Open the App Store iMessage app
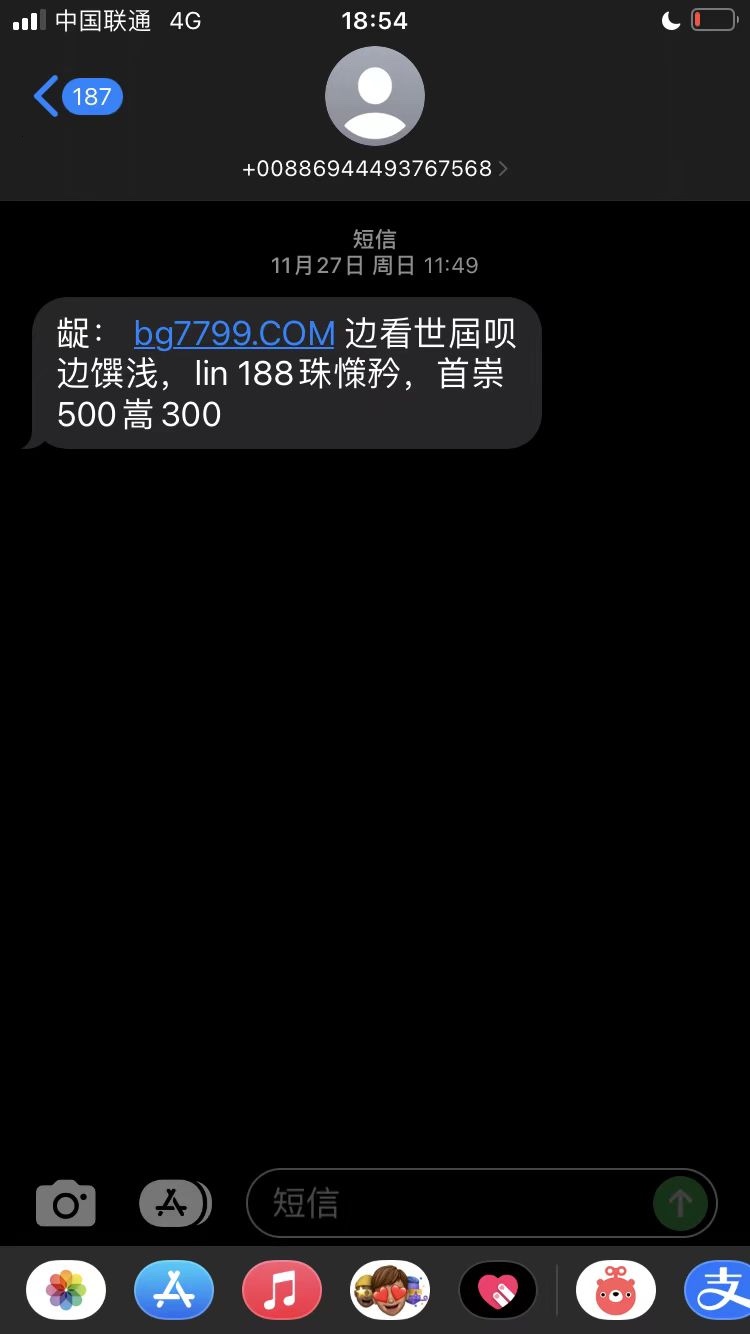 click(x=174, y=1290)
